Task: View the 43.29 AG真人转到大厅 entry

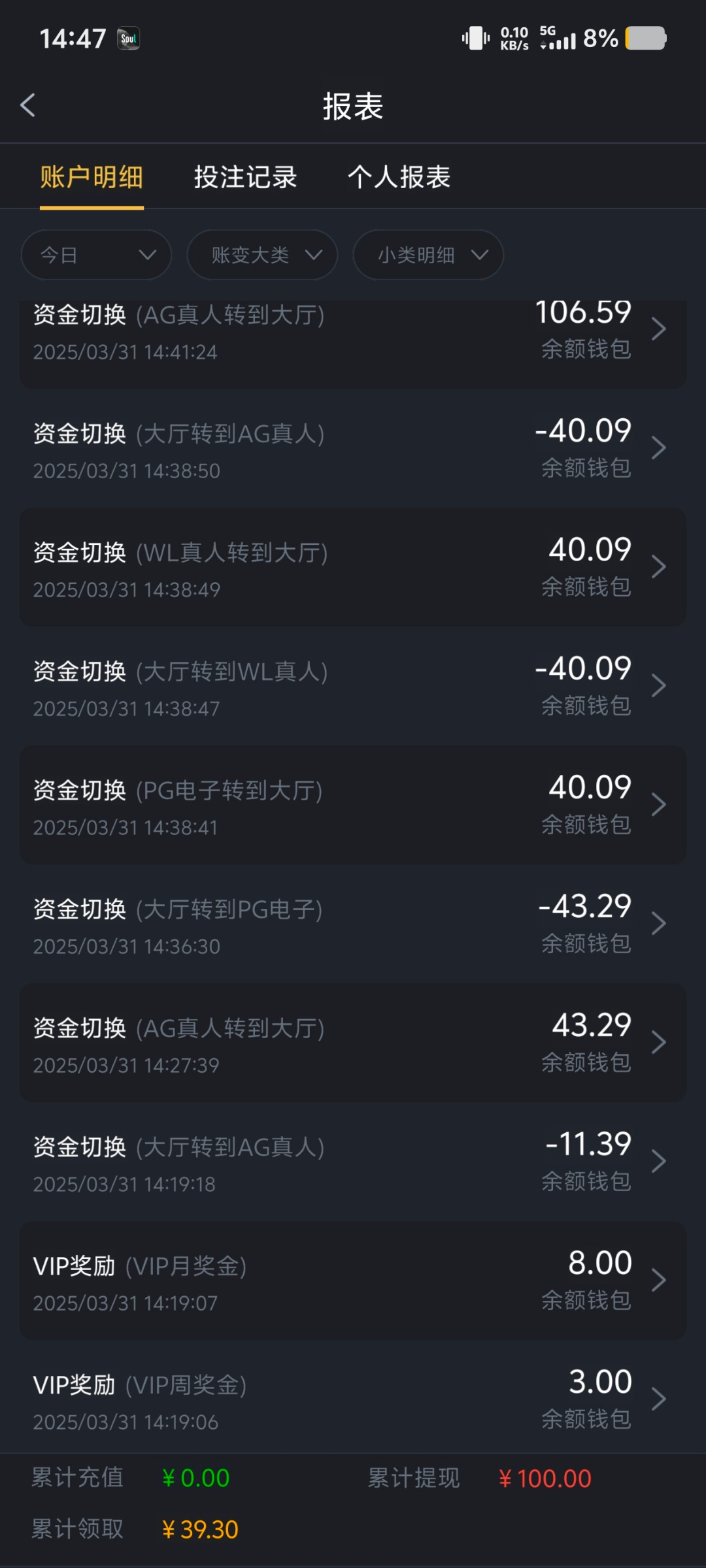Action: click(x=353, y=1043)
